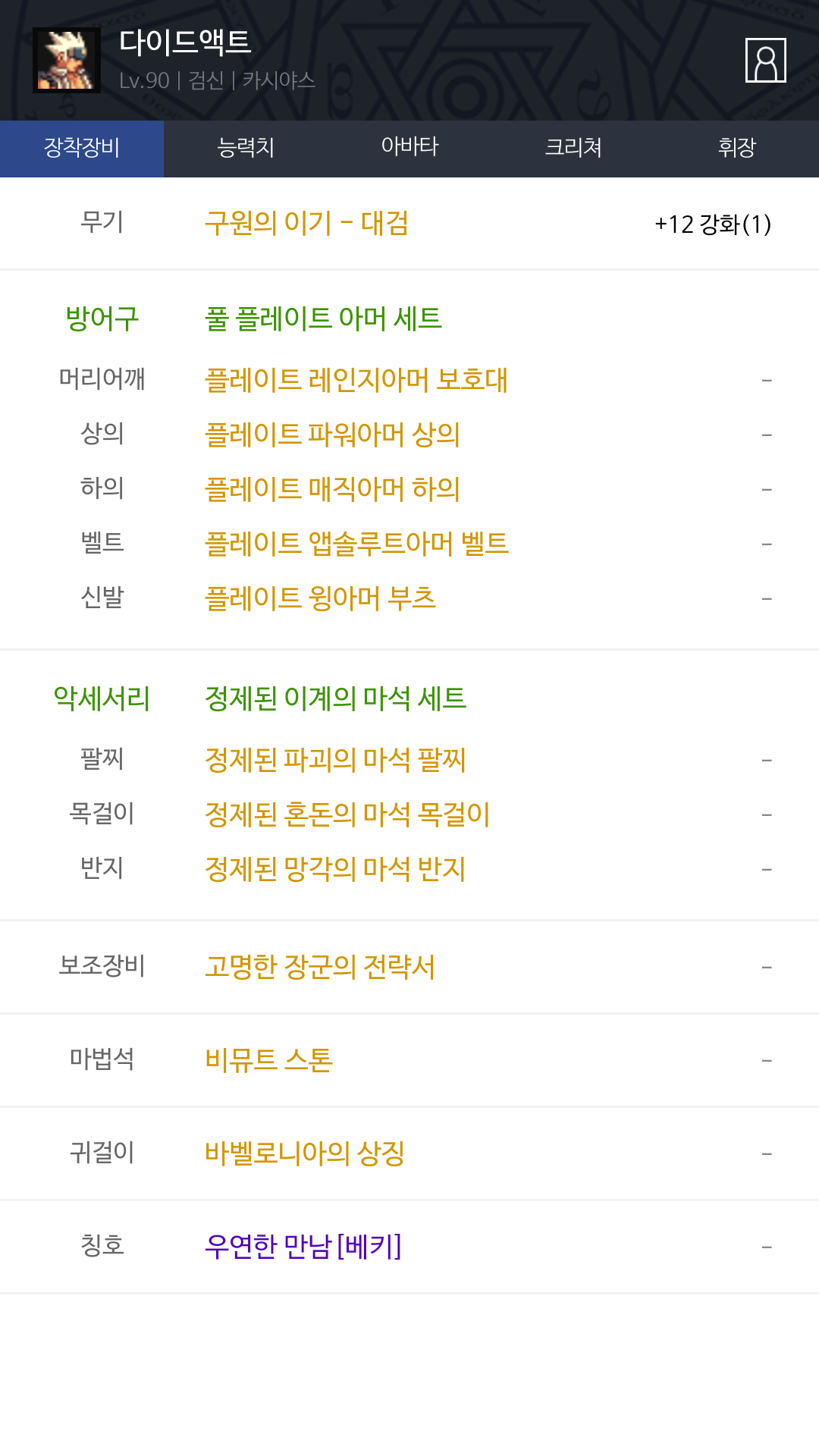Screen dimensions: 819x1456
Task: Open 정제된 파괴의 마석 팔찌 item
Action: [x=335, y=760]
